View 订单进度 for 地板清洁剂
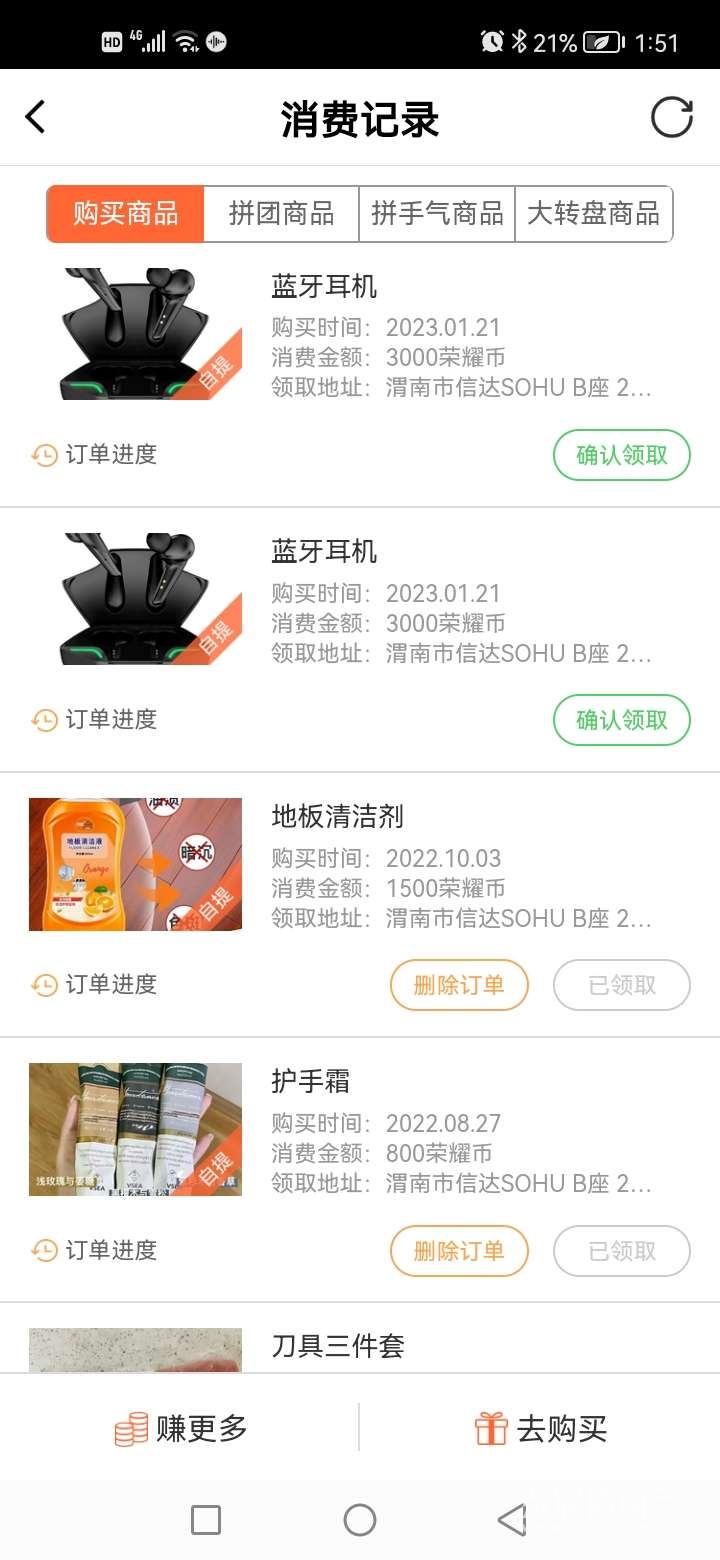This screenshot has height=1560, width=720. pos(95,985)
